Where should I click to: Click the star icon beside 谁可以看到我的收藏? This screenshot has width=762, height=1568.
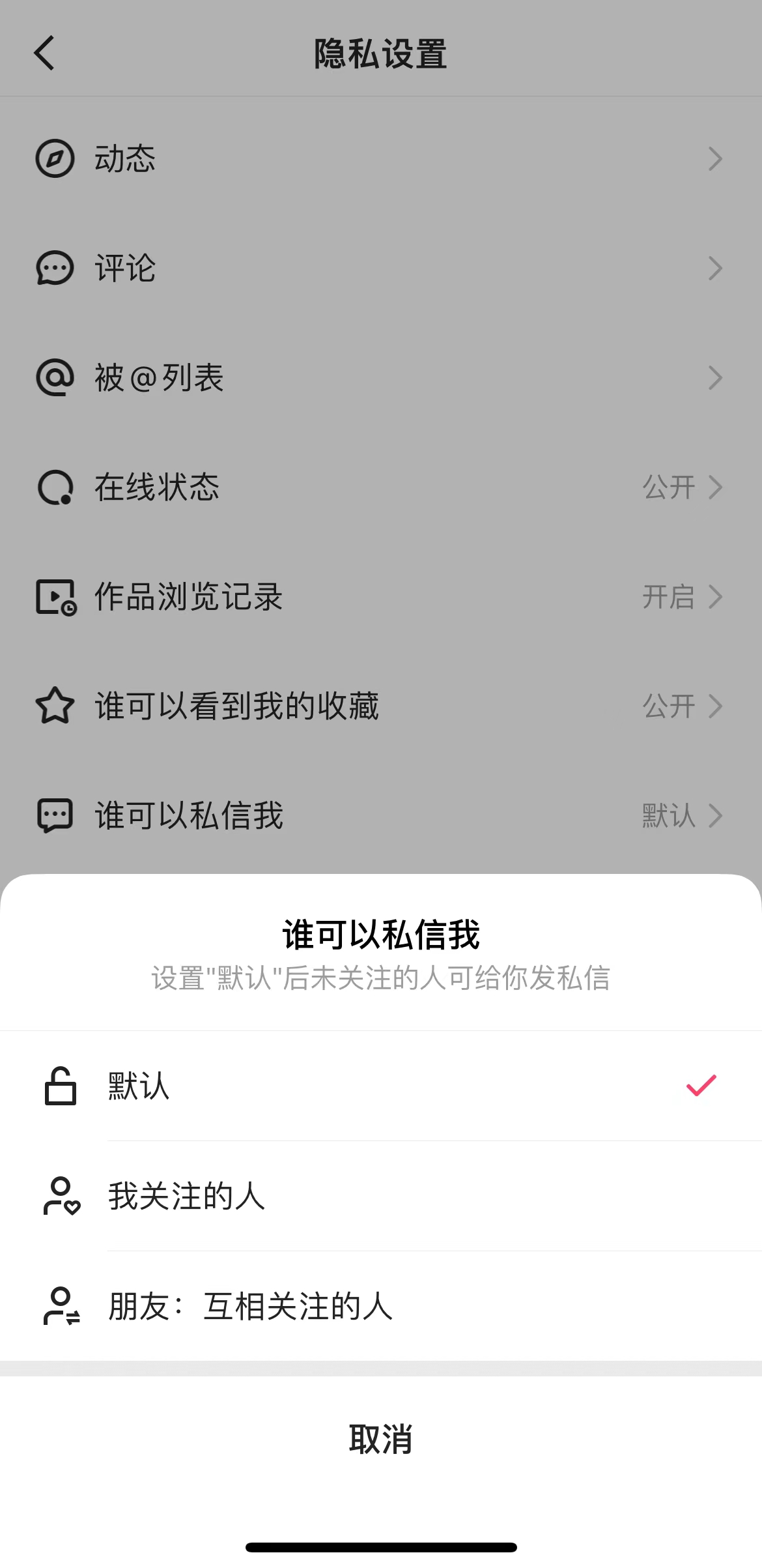point(55,706)
